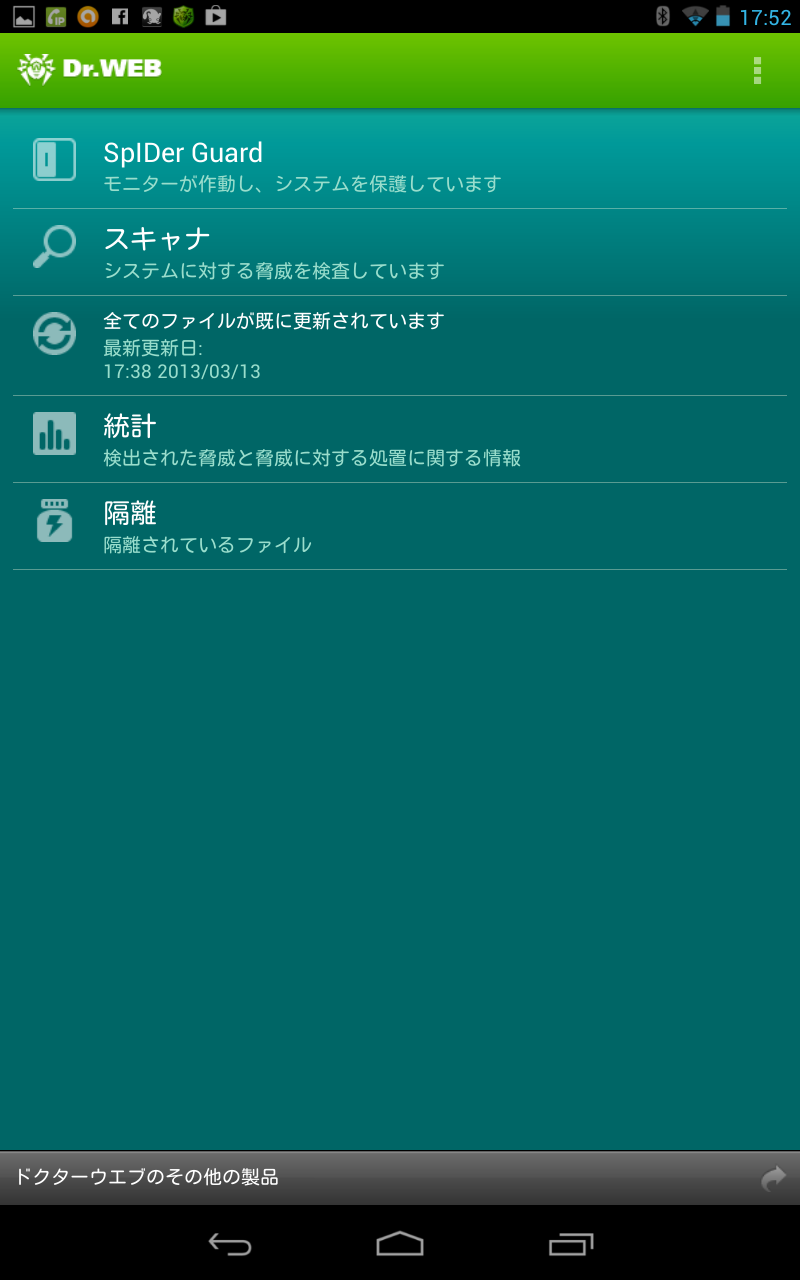Open the 統計 statistics row

click(x=400, y=439)
